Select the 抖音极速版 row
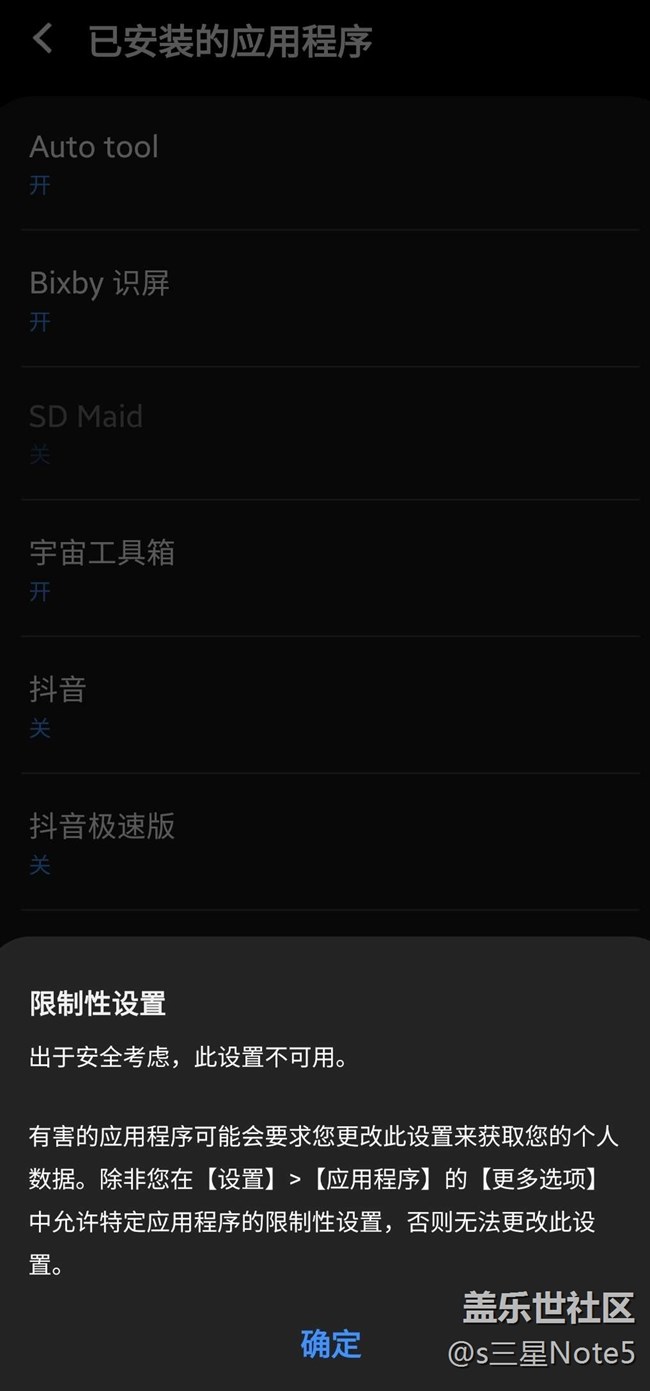 [x=328, y=842]
